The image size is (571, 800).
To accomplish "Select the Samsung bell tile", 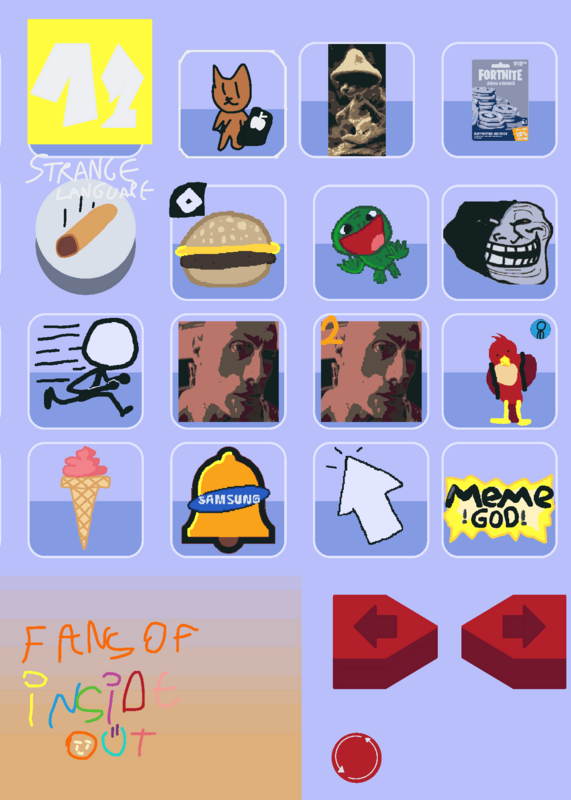I will pyautogui.click(x=228, y=499).
